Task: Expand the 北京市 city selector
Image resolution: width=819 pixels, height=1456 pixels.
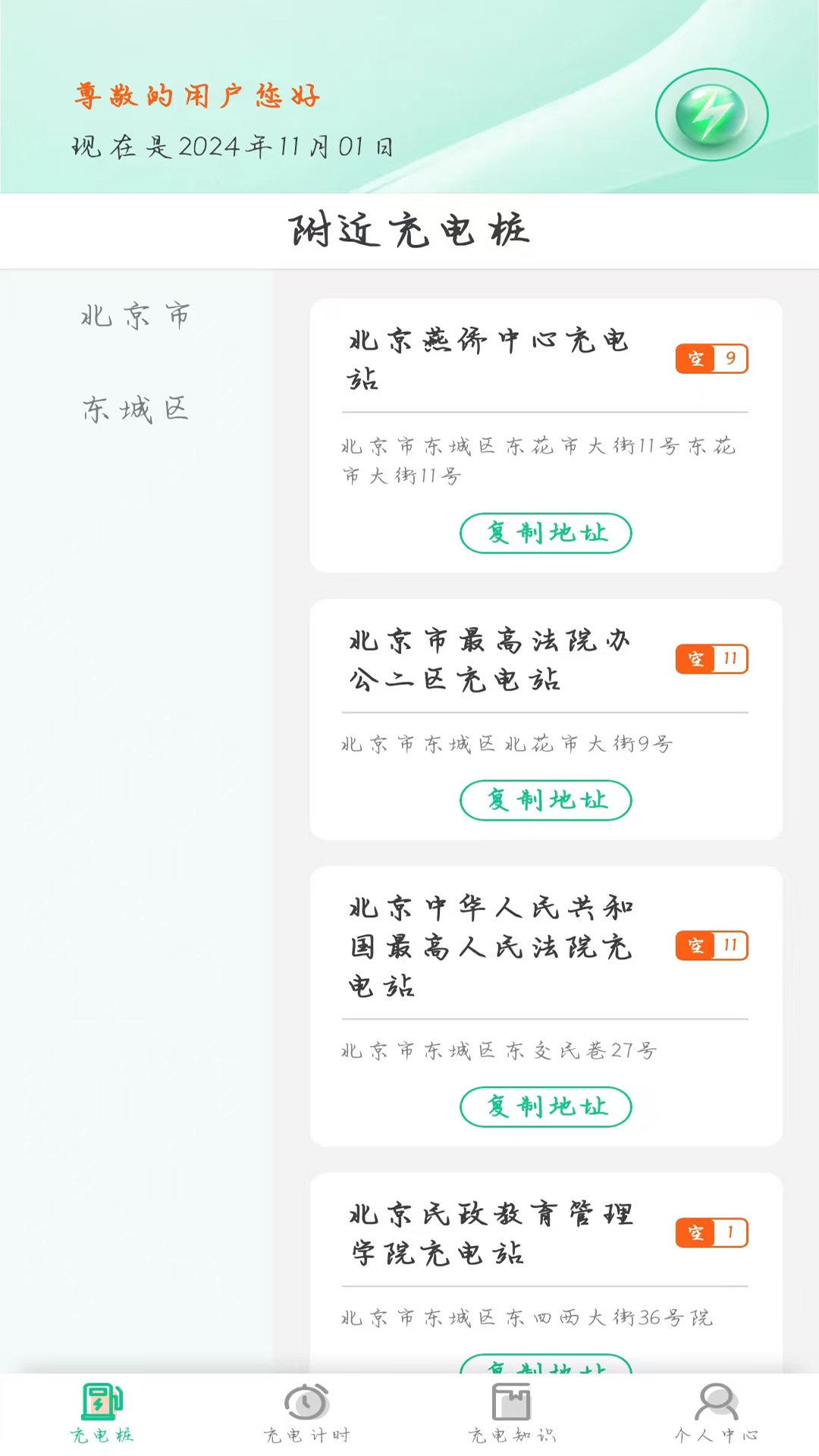Action: point(136,315)
